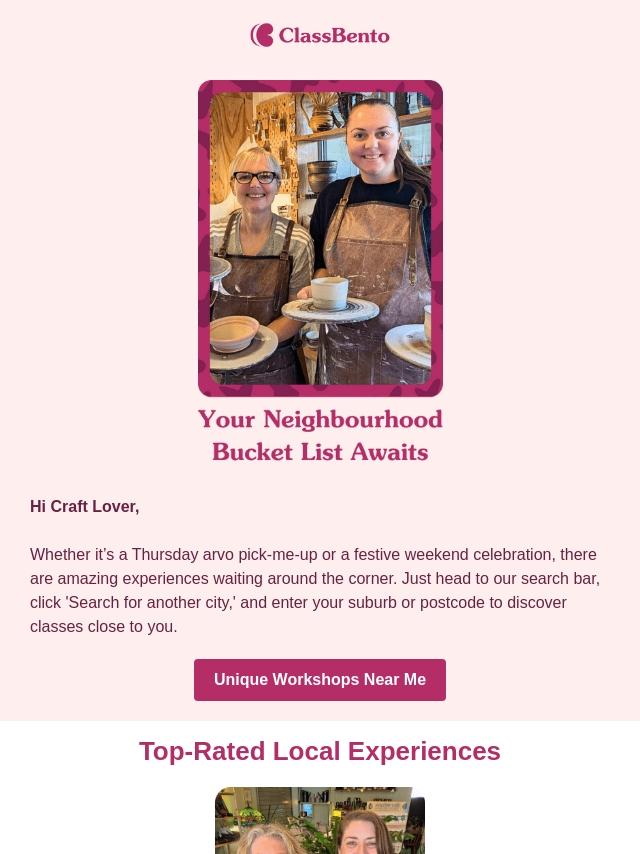Tap the Unique Workshops Near Me button
This screenshot has height=854, width=640.
[x=320, y=680]
